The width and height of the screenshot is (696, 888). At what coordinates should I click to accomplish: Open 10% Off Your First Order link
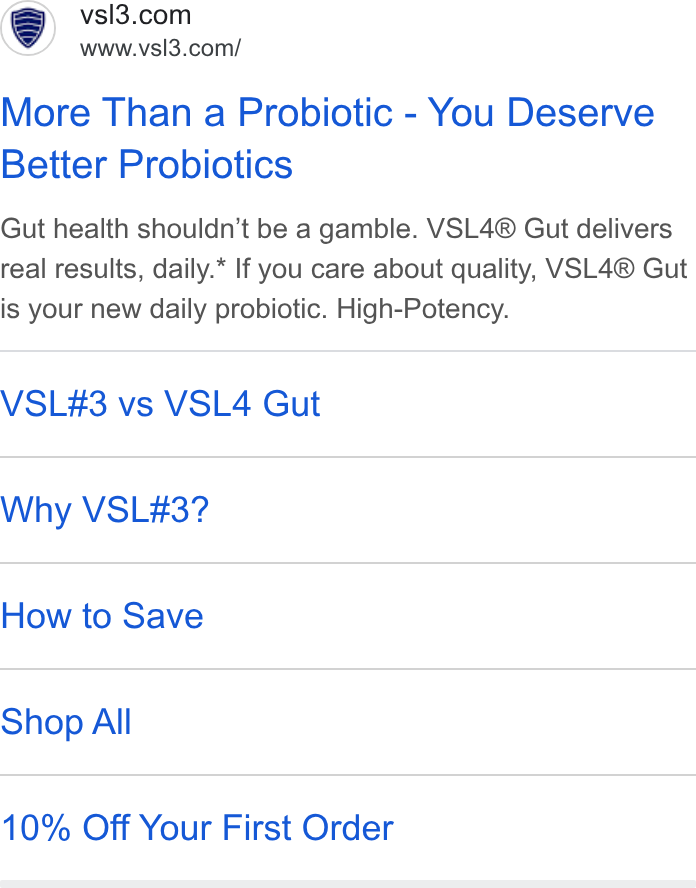[x=197, y=828]
